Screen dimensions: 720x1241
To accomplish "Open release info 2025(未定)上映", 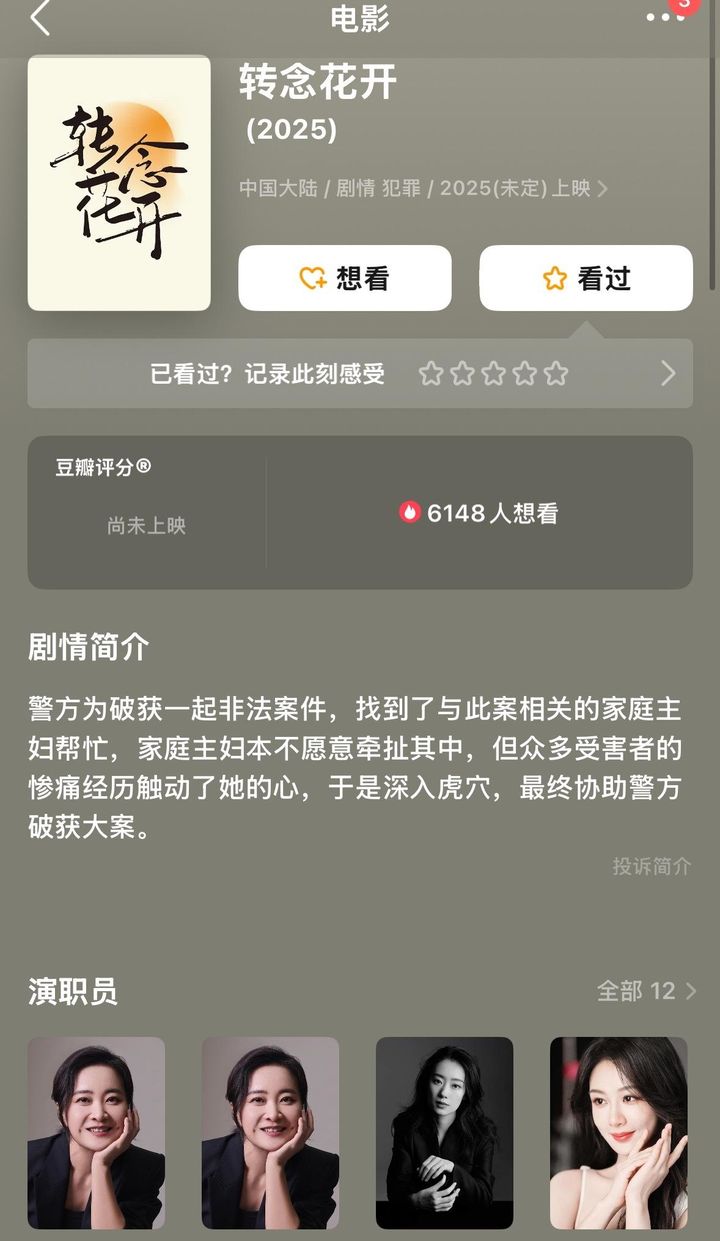I will pyautogui.click(x=523, y=188).
